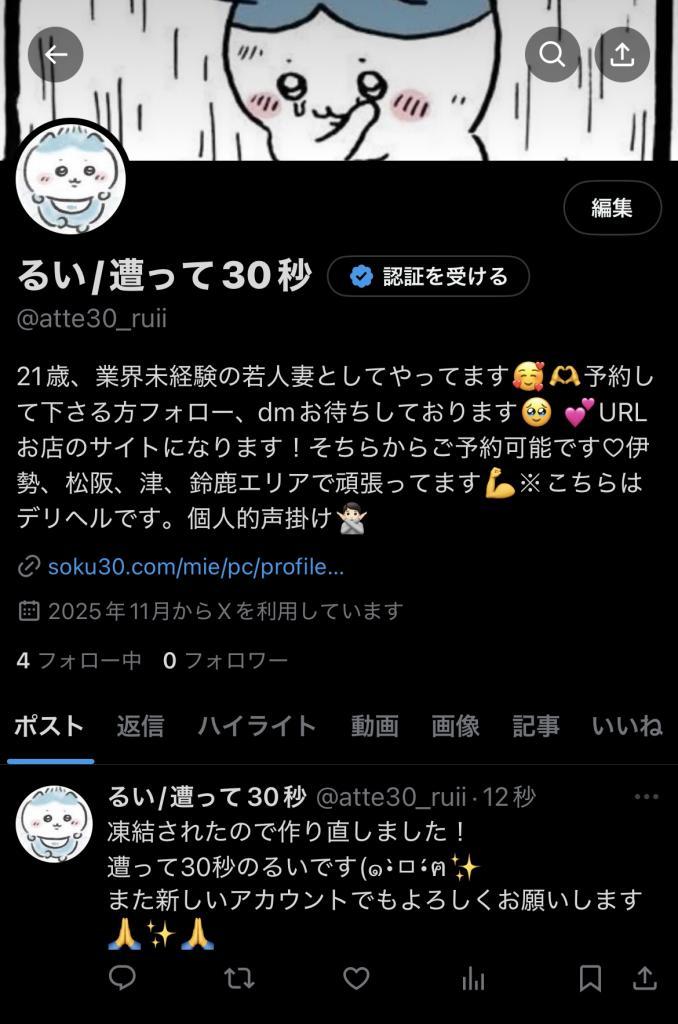
Task: Switch to the 返信 tab
Action: pos(140,726)
